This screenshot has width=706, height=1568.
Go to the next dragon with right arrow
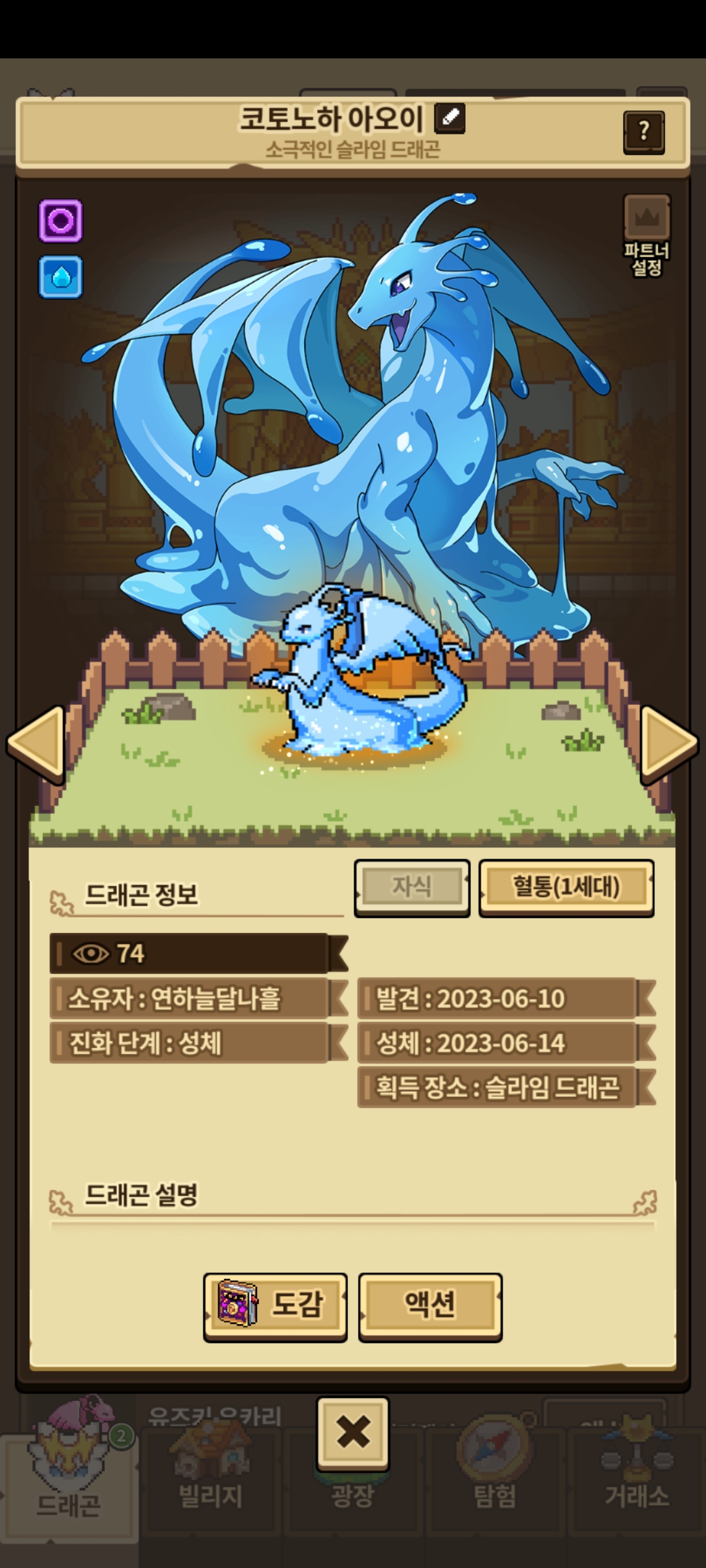tap(669, 743)
